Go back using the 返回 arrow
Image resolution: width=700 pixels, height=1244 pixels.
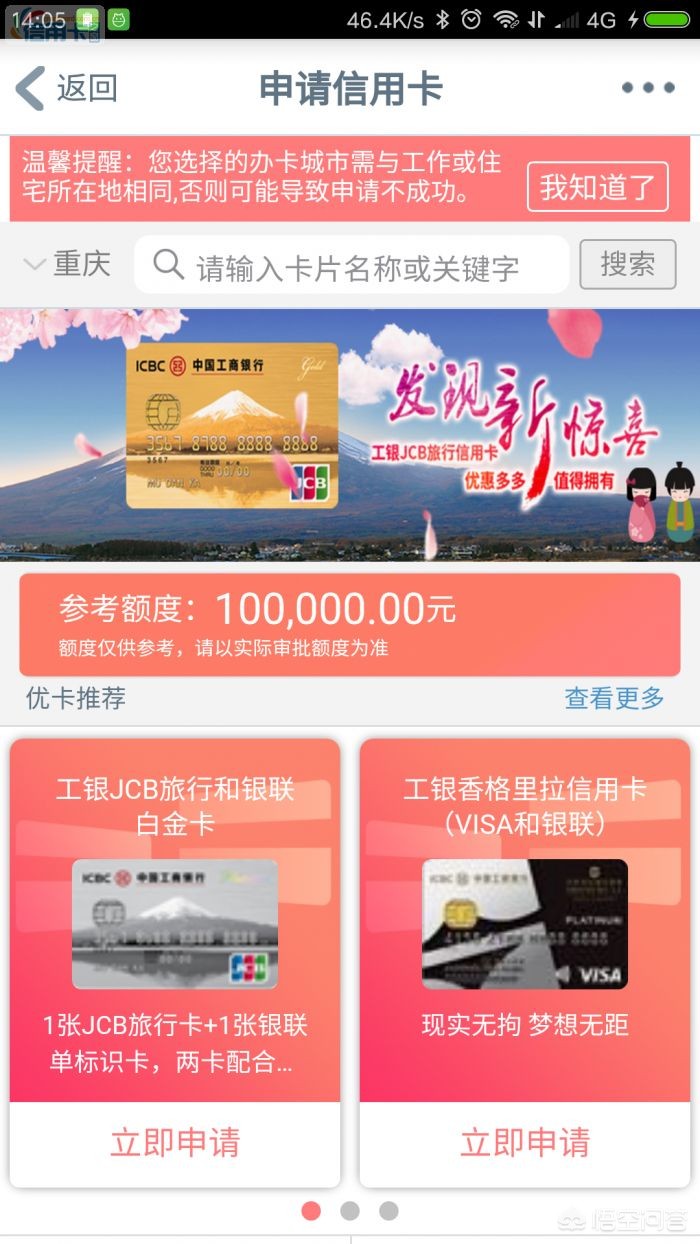(65, 88)
